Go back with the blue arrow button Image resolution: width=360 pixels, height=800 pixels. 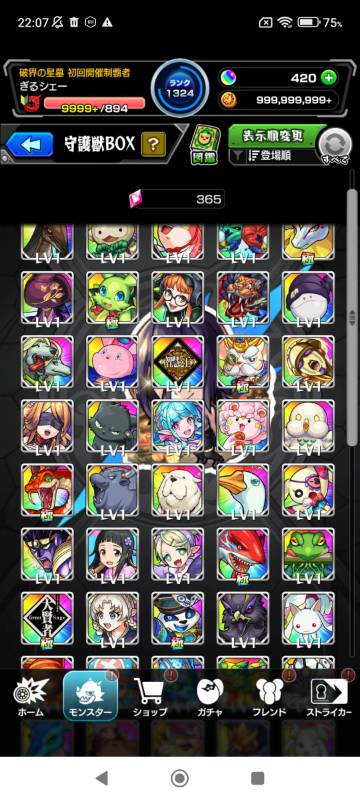pos(30,145)
